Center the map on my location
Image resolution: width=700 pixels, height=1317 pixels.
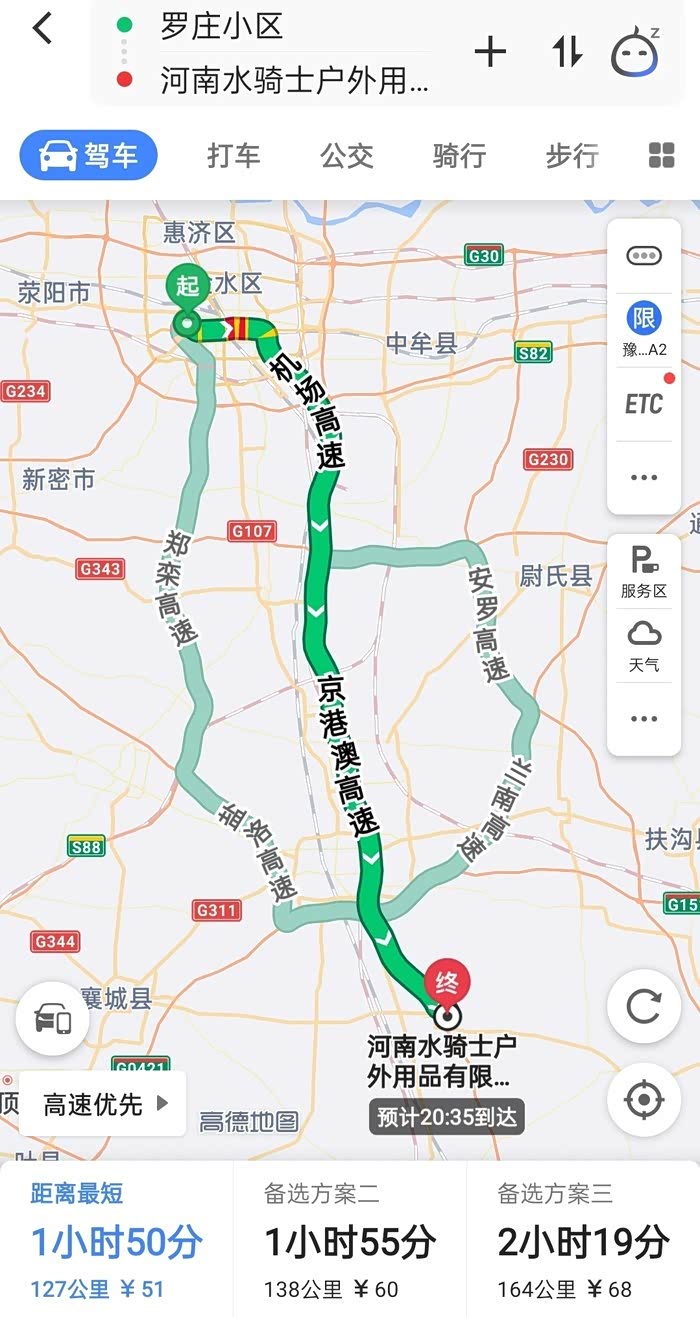pyautogui.click(x=644, y=1099)
